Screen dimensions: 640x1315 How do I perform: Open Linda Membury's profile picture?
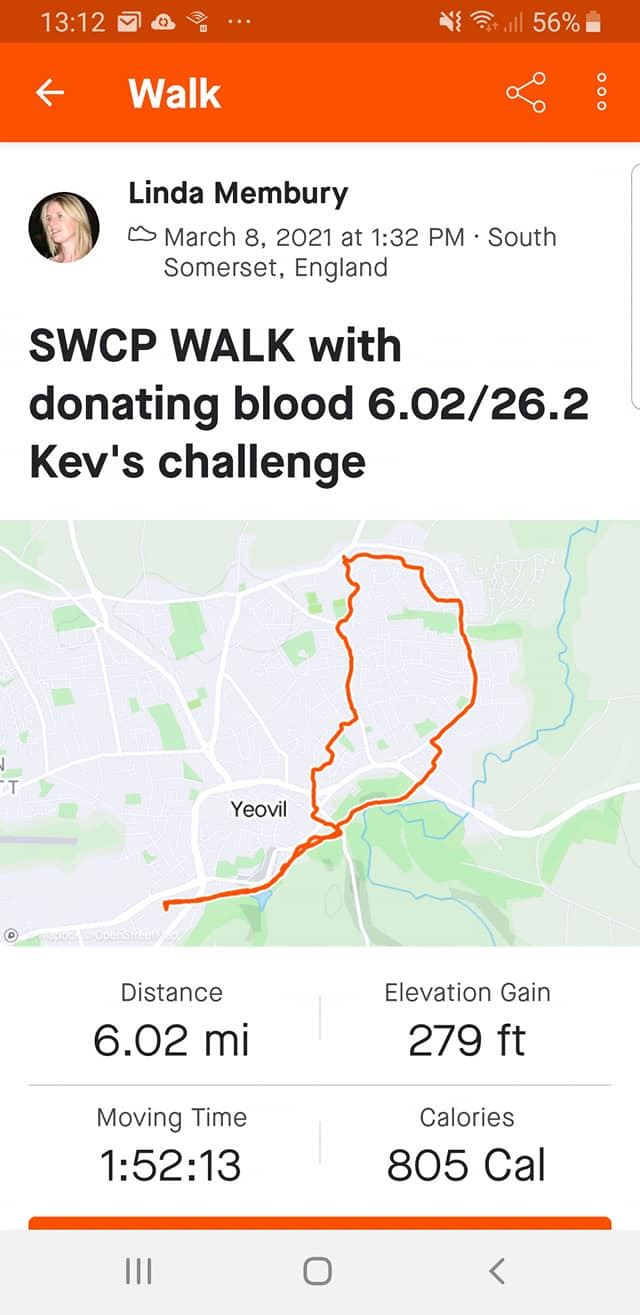pos(64,228)
